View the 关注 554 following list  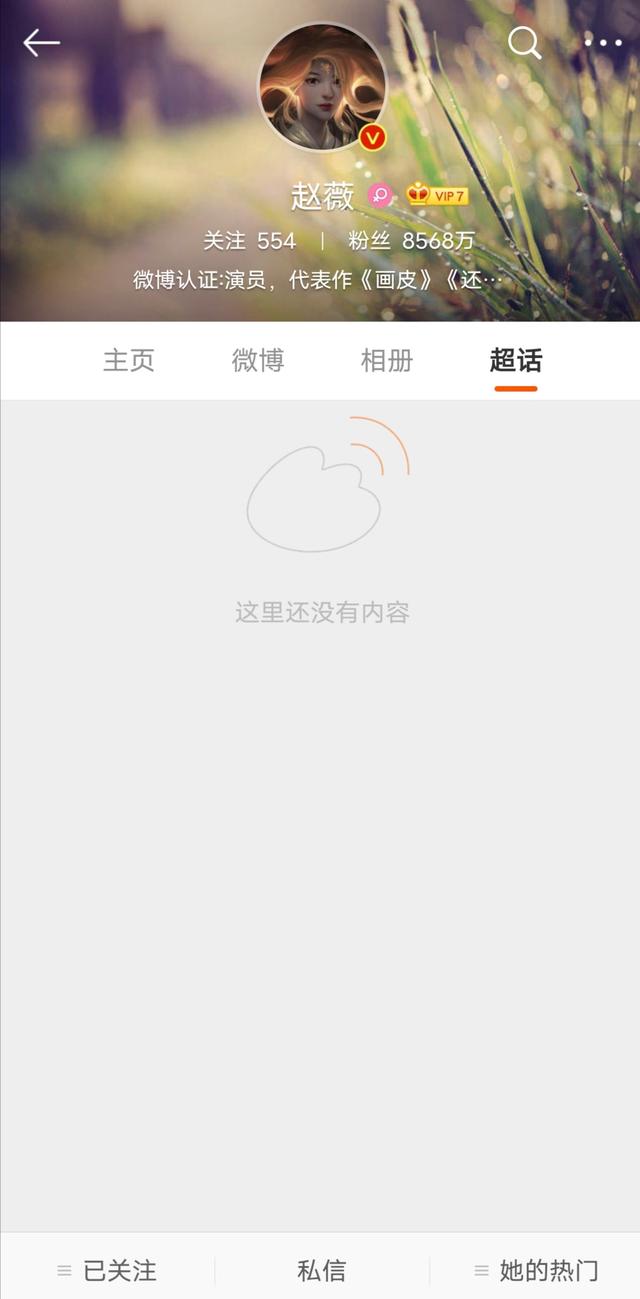(250, 241)
